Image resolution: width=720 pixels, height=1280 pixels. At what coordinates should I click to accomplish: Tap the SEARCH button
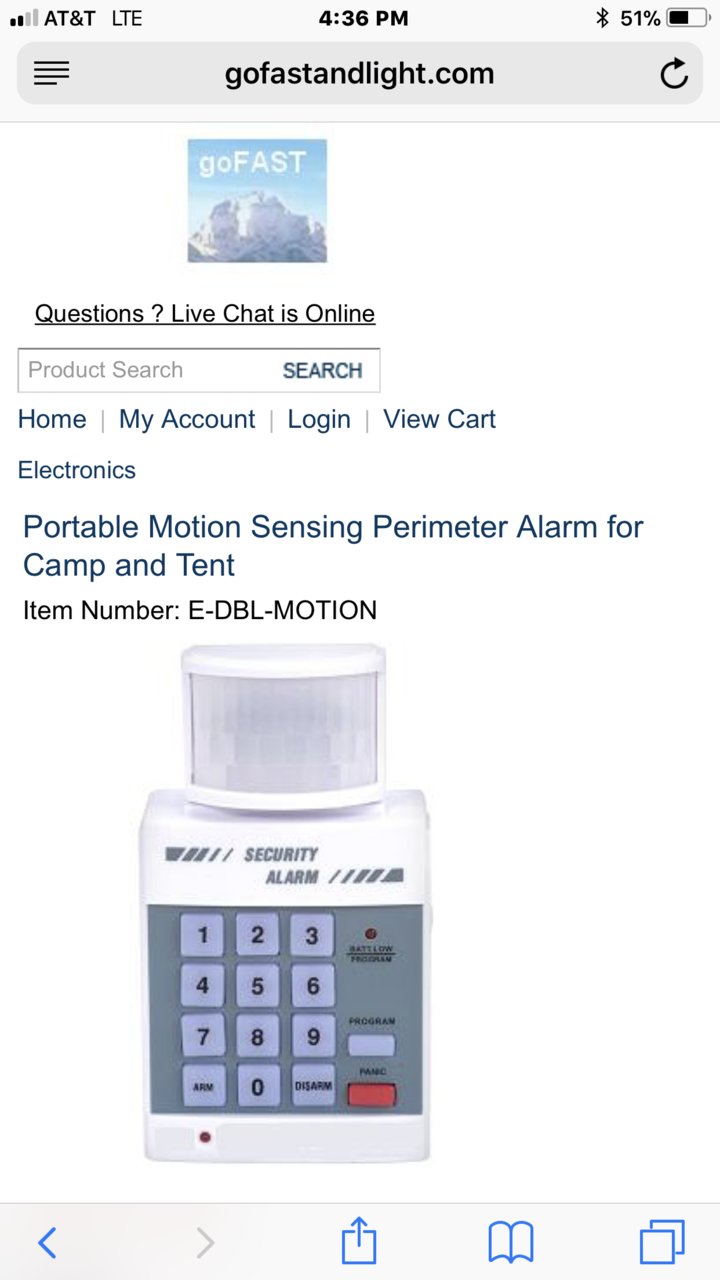click(x=322, y=370)
